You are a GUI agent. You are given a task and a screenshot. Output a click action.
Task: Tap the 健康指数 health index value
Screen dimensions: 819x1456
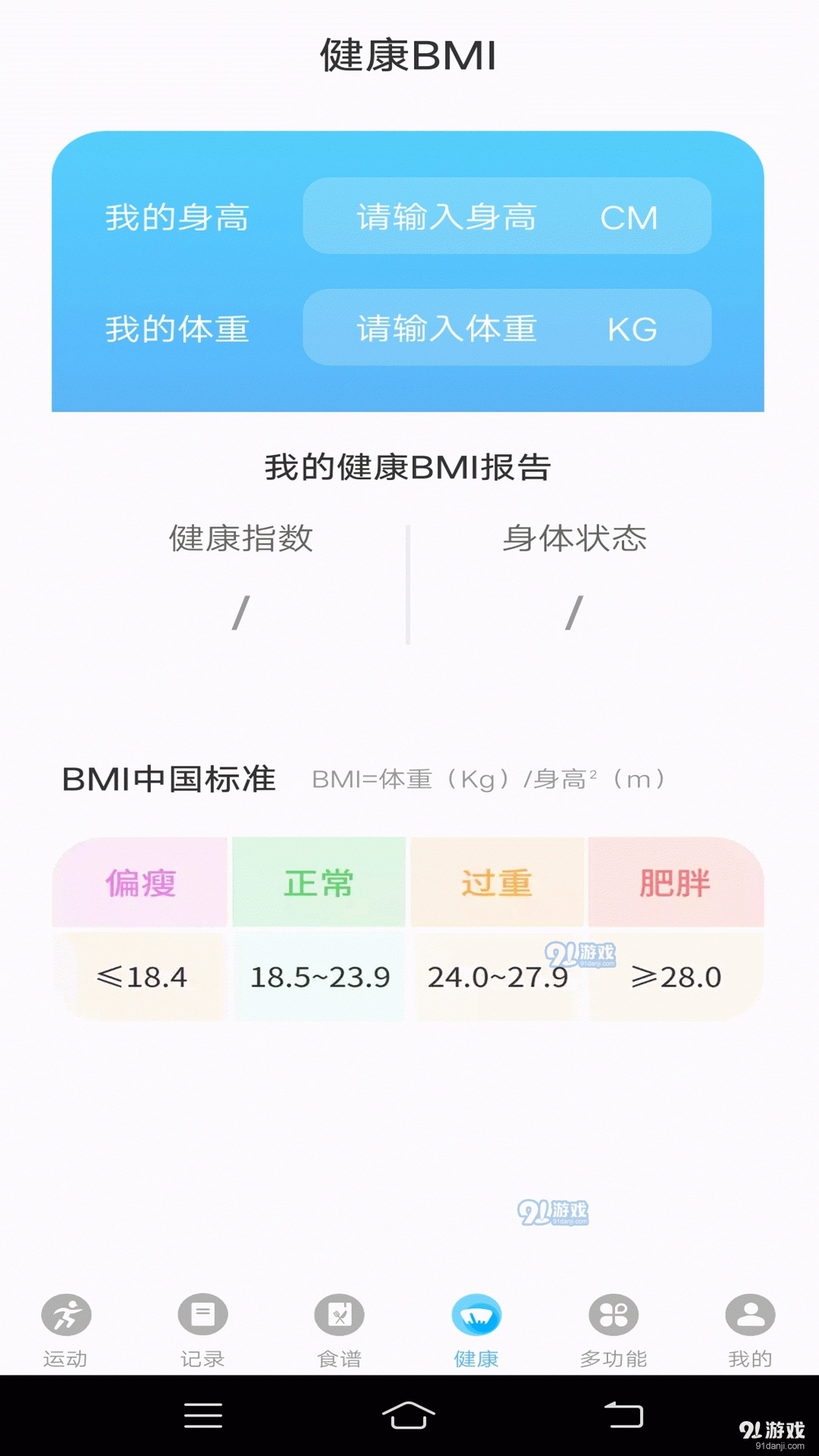tap(243, 610)
